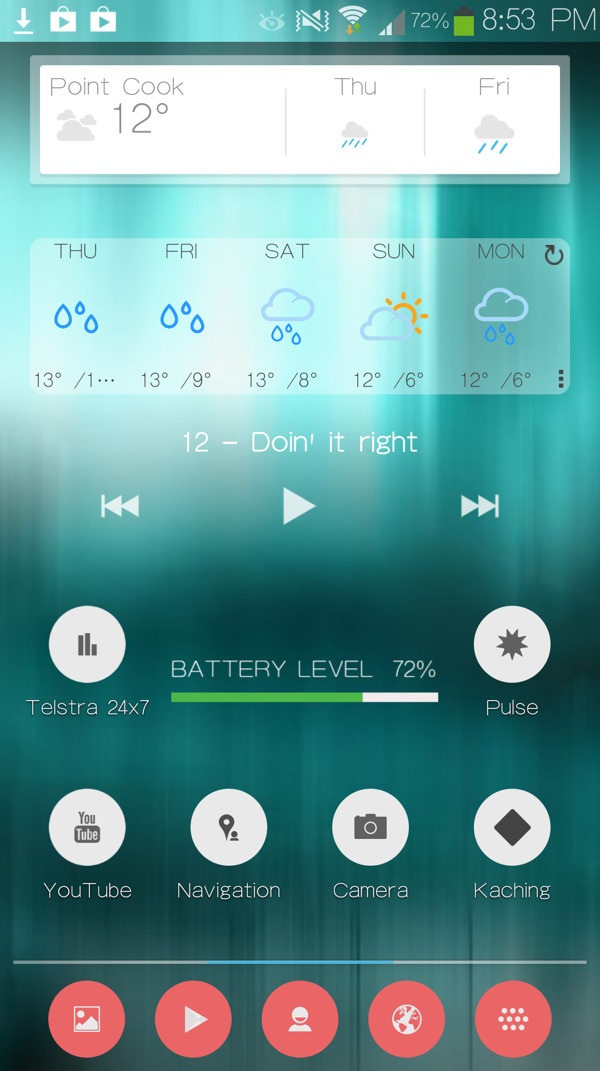Open the Telstra 24x7 app

pyautogui.click(x=87, y=645)
